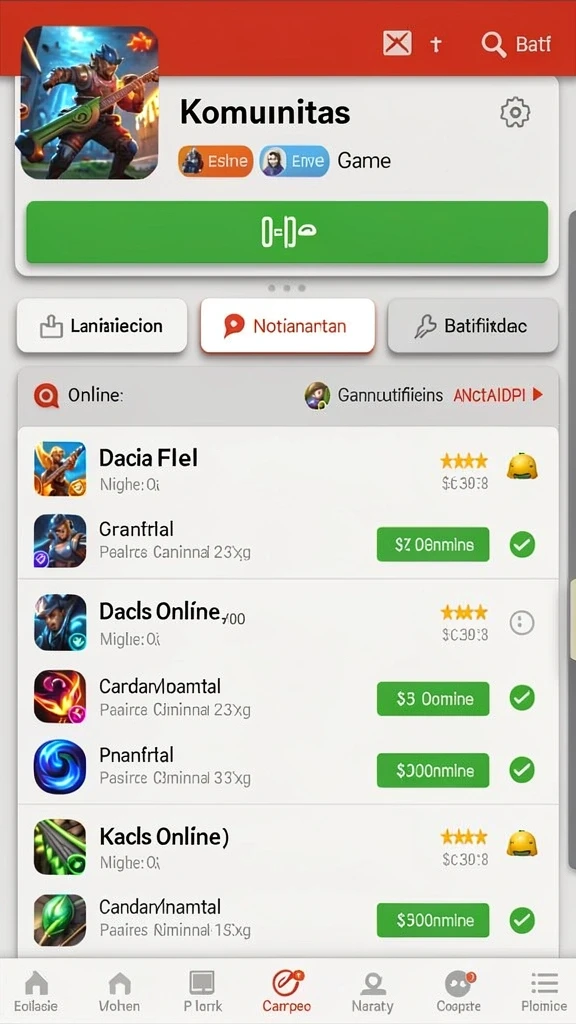Image resolution: width=576 pixels, height=1024 pixels.
Task: Open the Coopite bottom tab
Action: [x=458, y=991]
